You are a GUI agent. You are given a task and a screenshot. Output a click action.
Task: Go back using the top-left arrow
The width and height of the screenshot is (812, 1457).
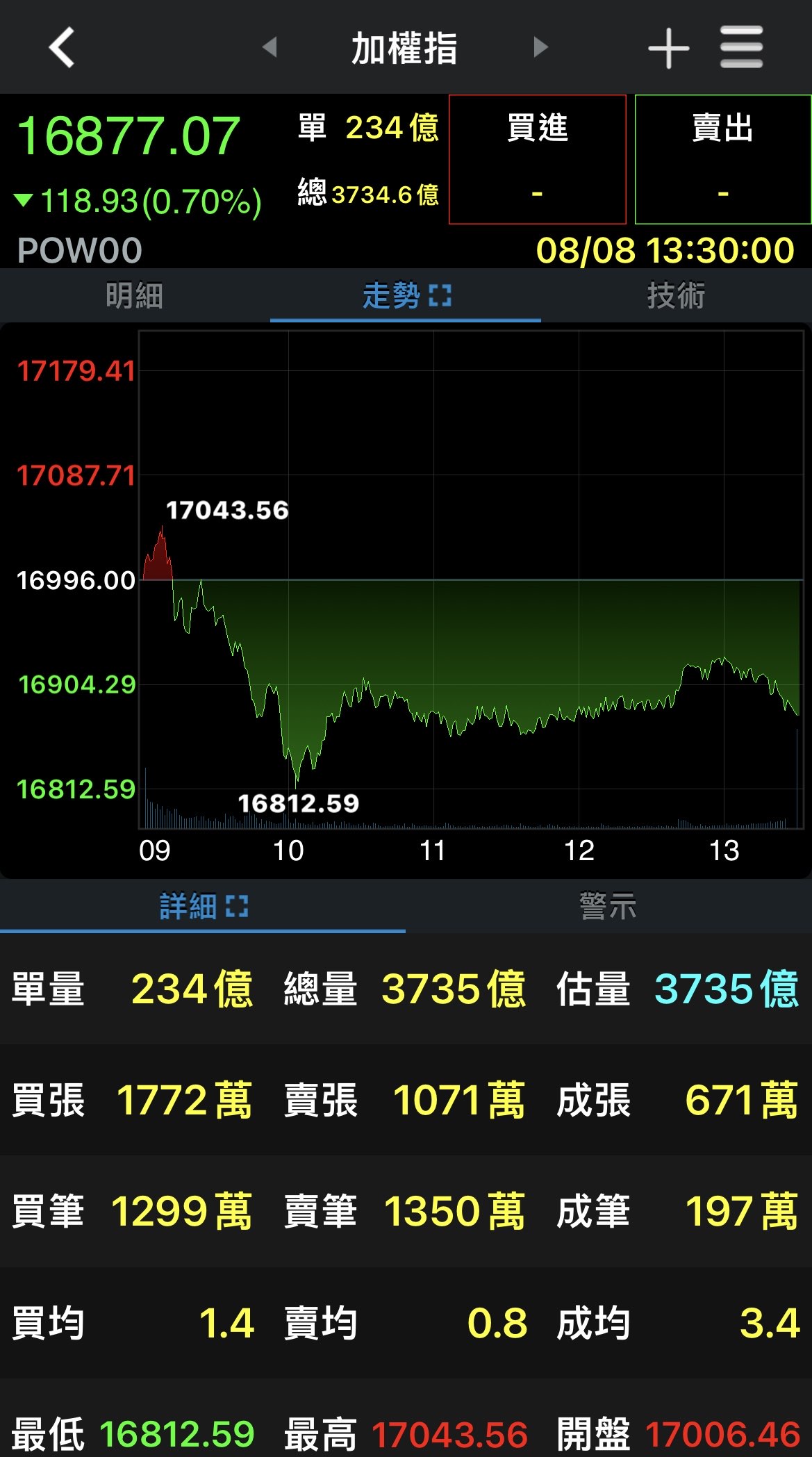[62, 48]
